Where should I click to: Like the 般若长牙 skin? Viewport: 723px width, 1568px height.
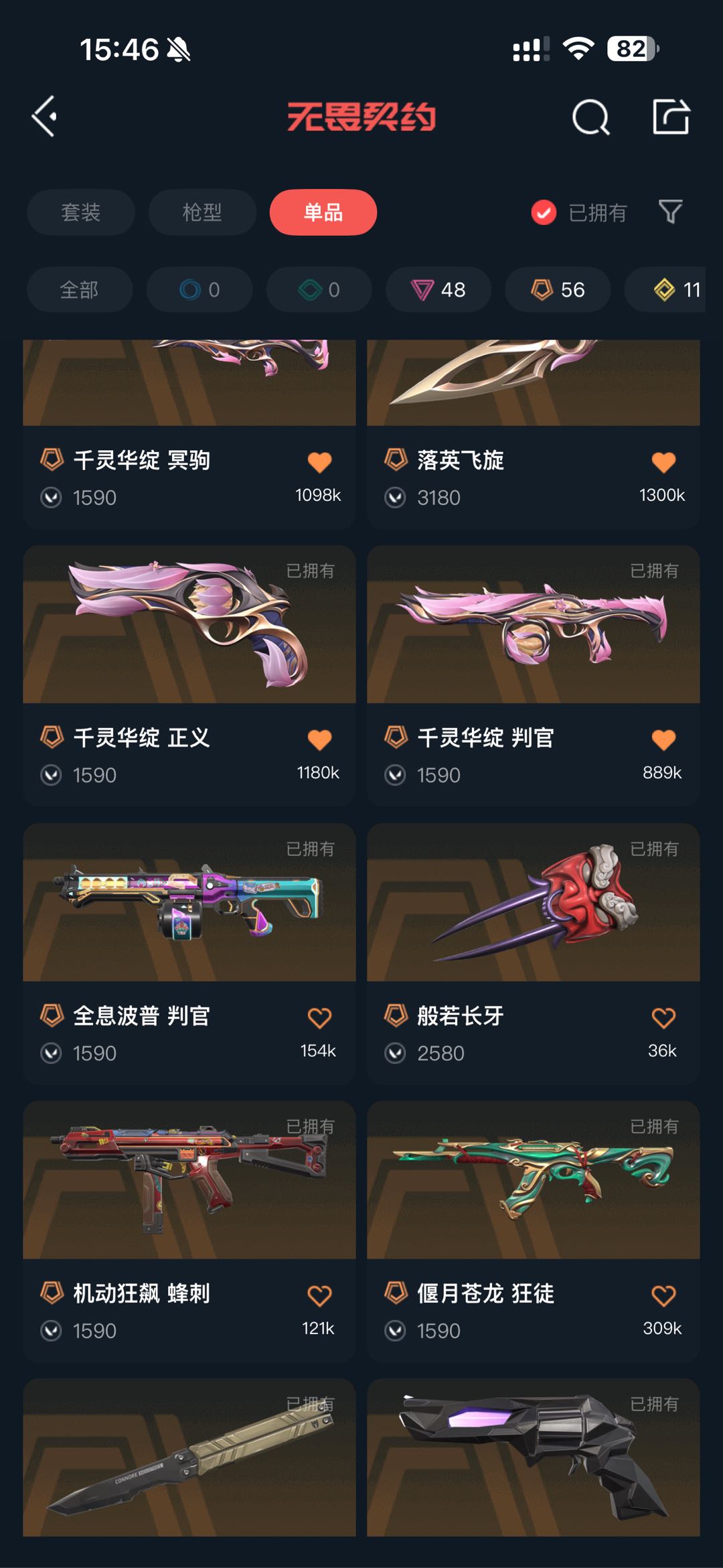point(663,1018)
